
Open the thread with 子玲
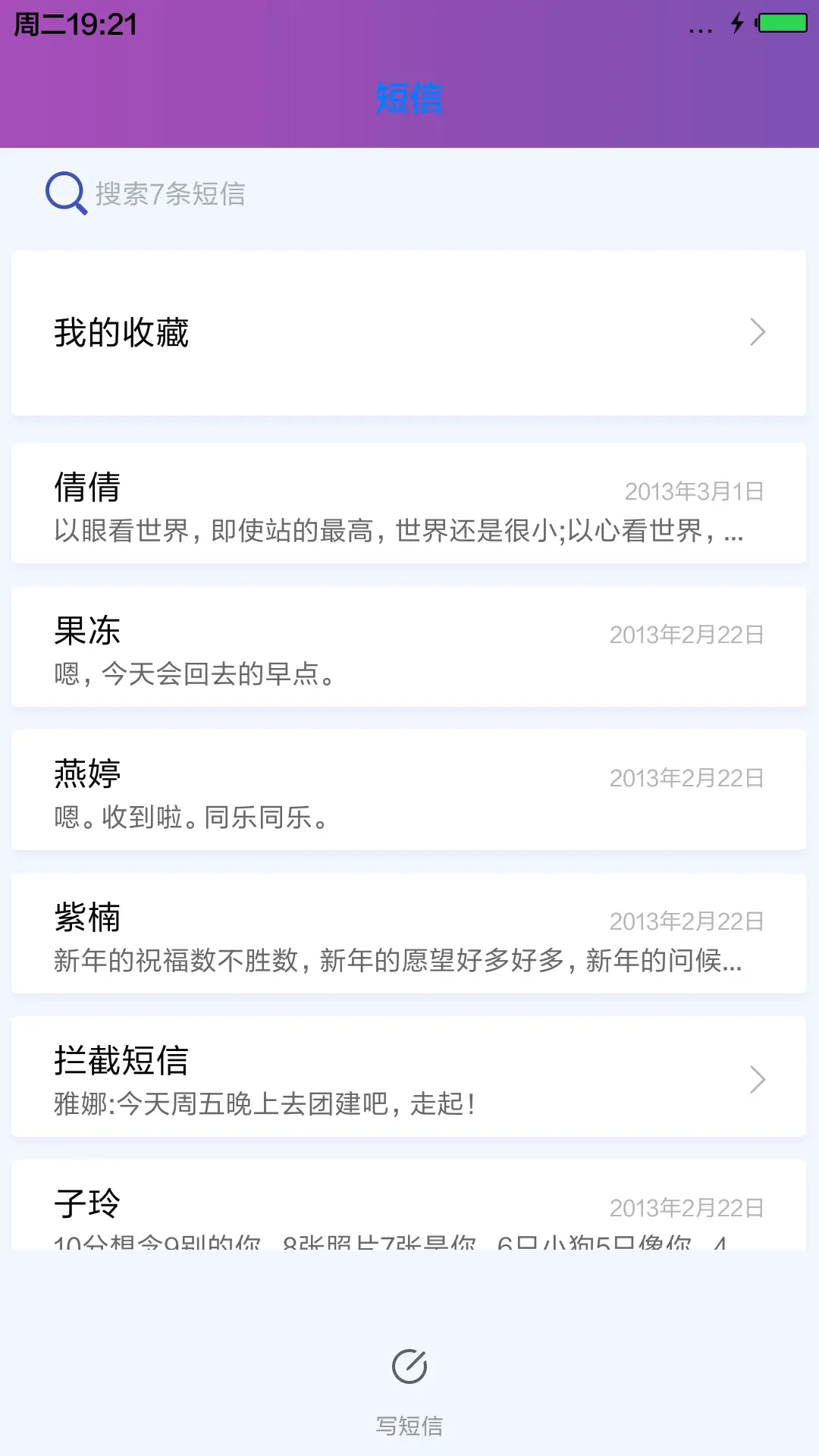(x=408, y=1207)
